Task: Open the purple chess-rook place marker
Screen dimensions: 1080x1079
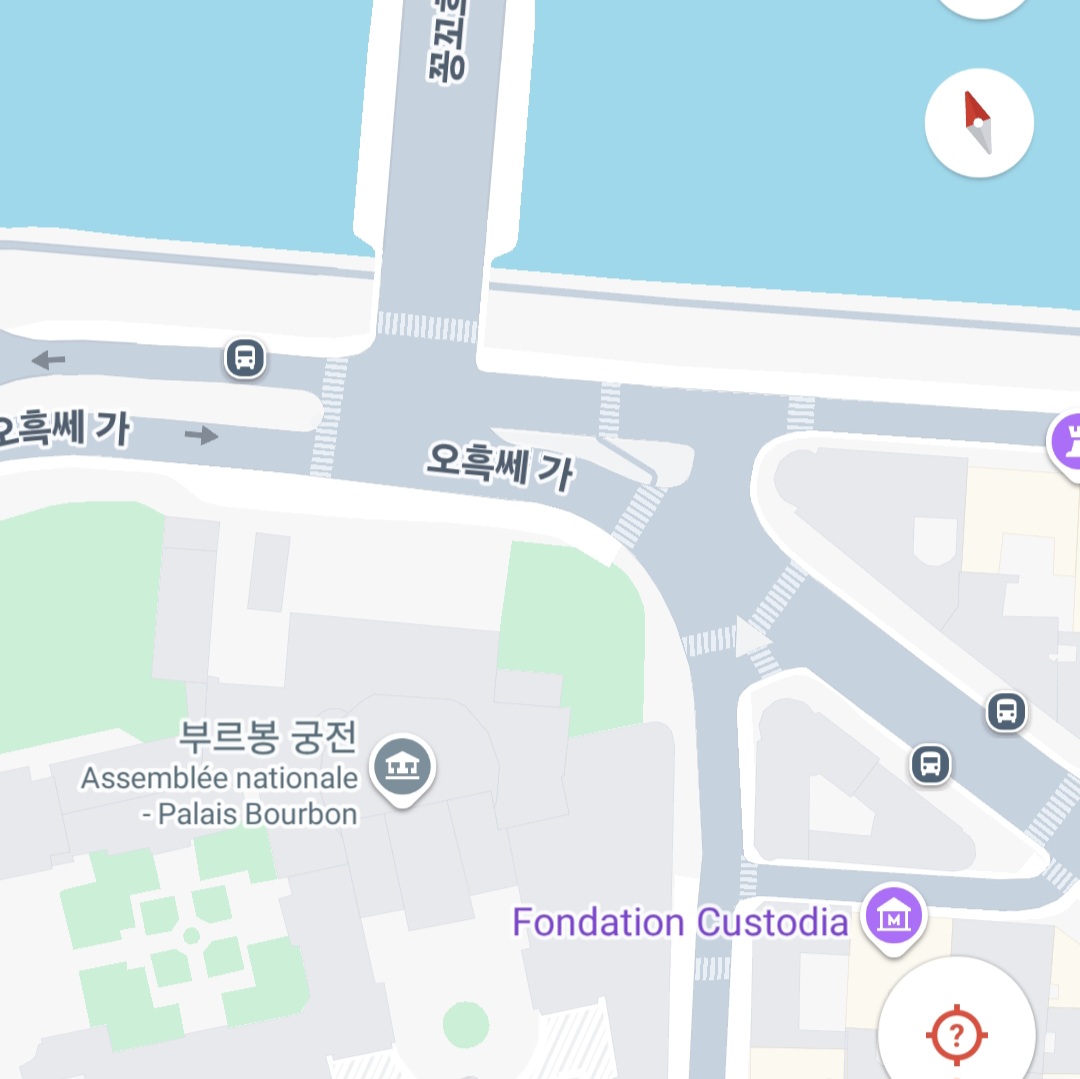Action: click(x=1066, y=442)
